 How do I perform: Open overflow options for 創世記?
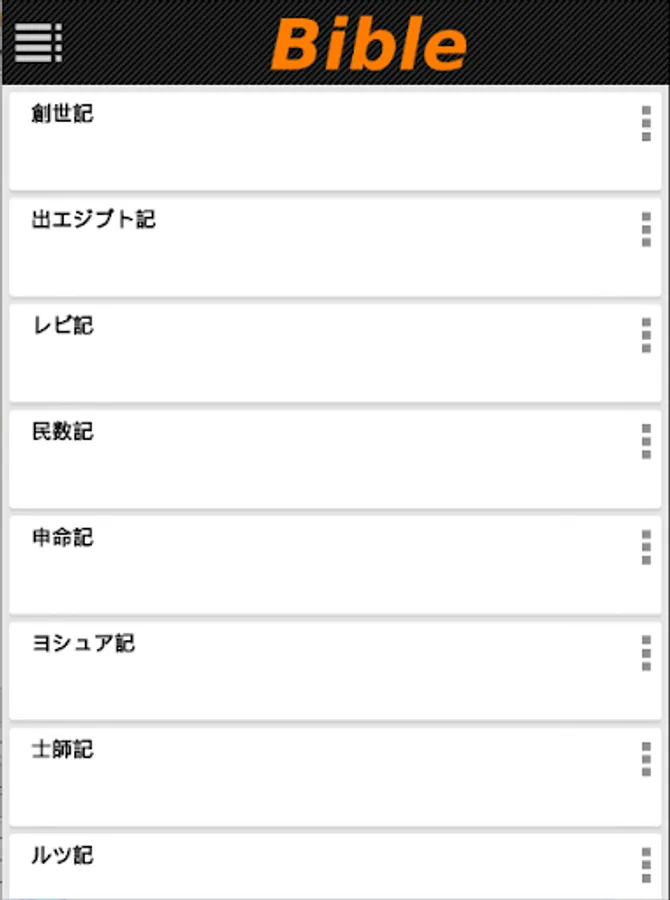pos(646,123)
